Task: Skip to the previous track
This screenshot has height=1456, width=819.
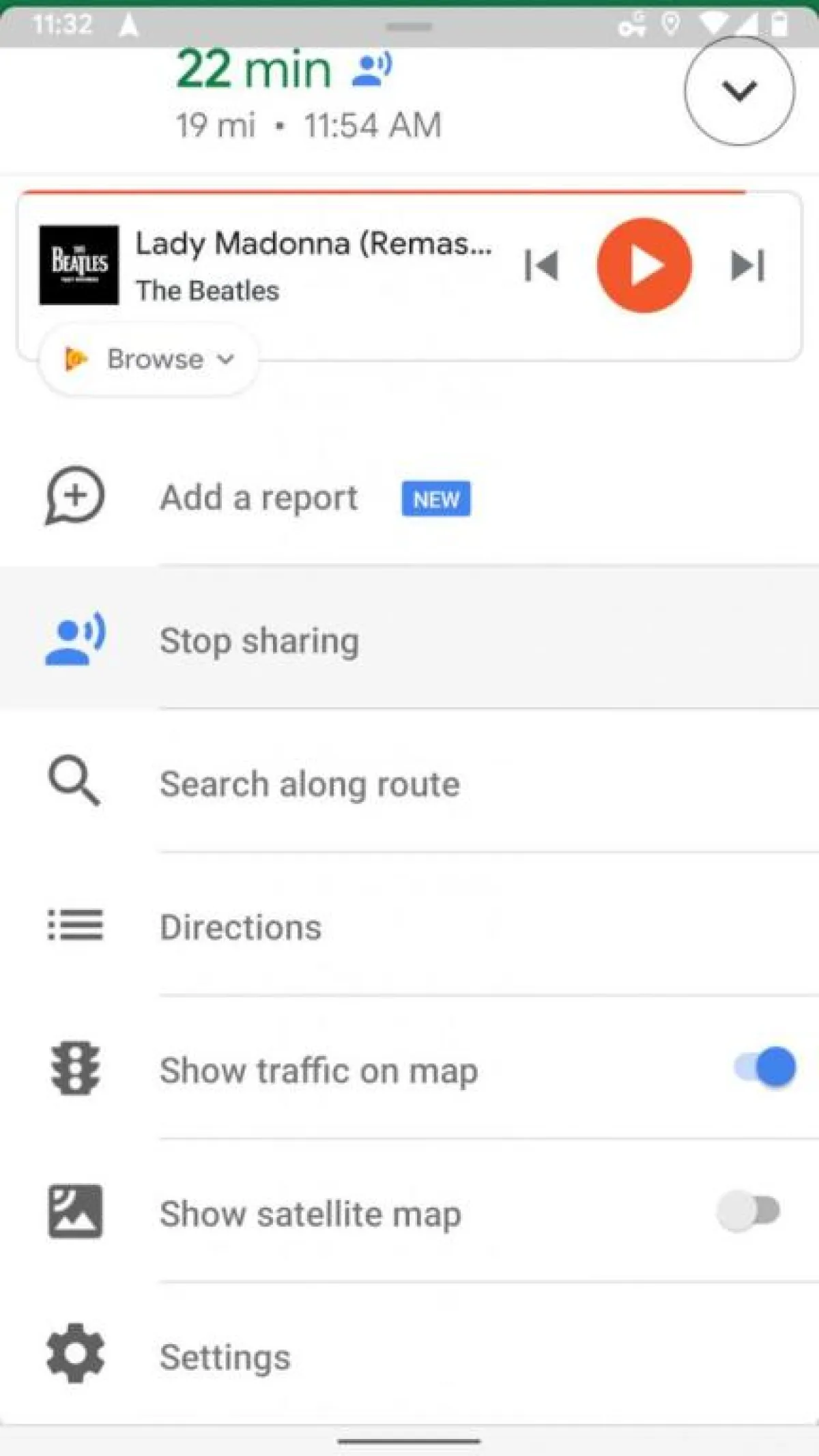Action: click(x=542, y=266)
